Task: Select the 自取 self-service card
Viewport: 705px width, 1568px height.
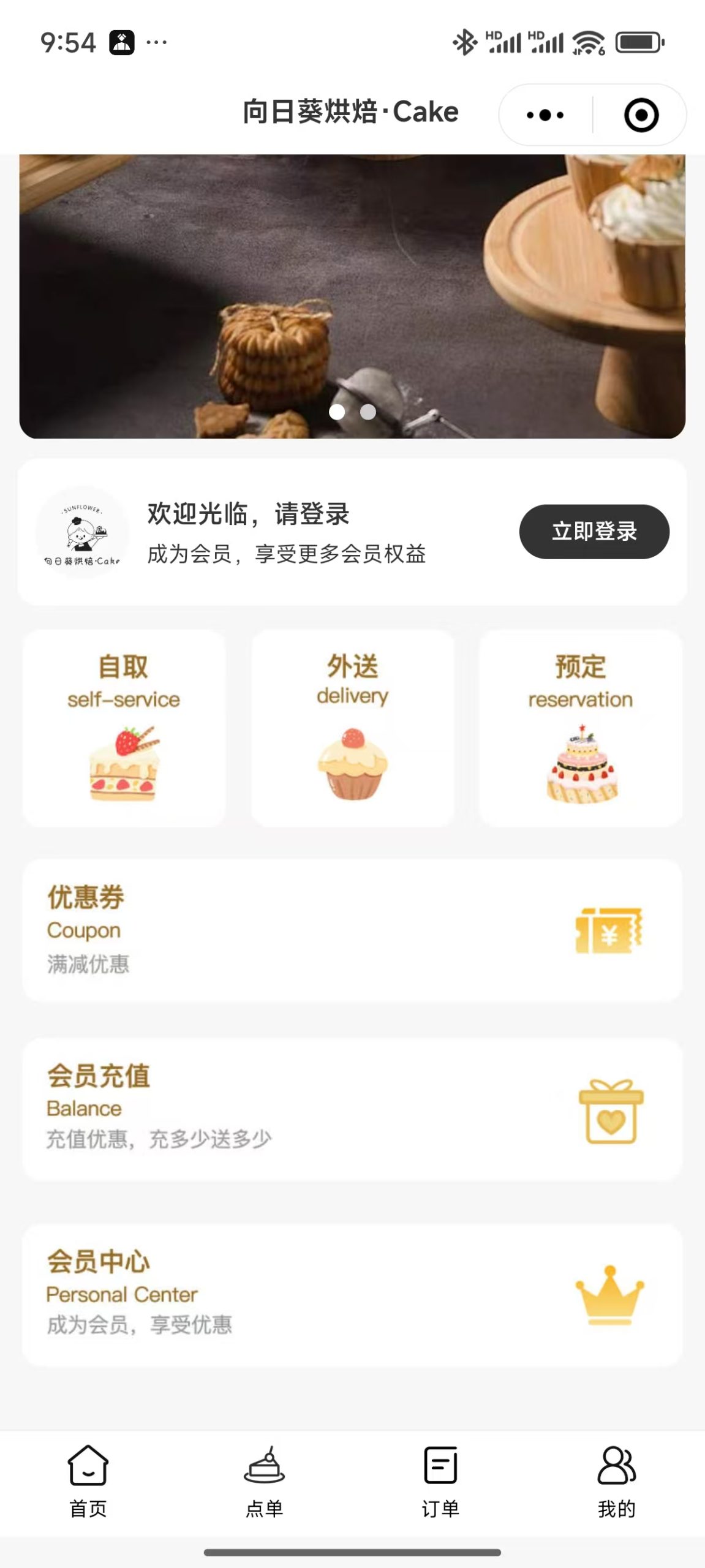Action: point(124,728)
